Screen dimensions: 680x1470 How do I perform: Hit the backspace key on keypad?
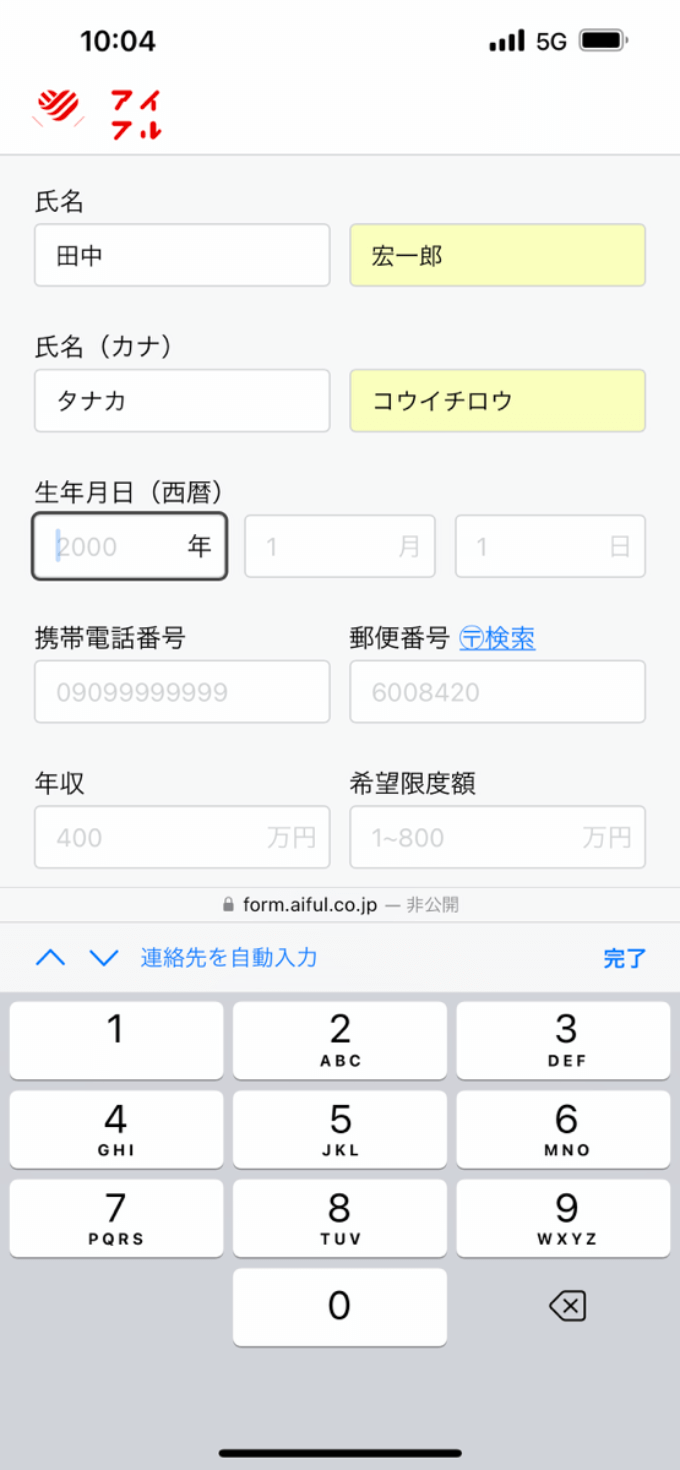566,1306
